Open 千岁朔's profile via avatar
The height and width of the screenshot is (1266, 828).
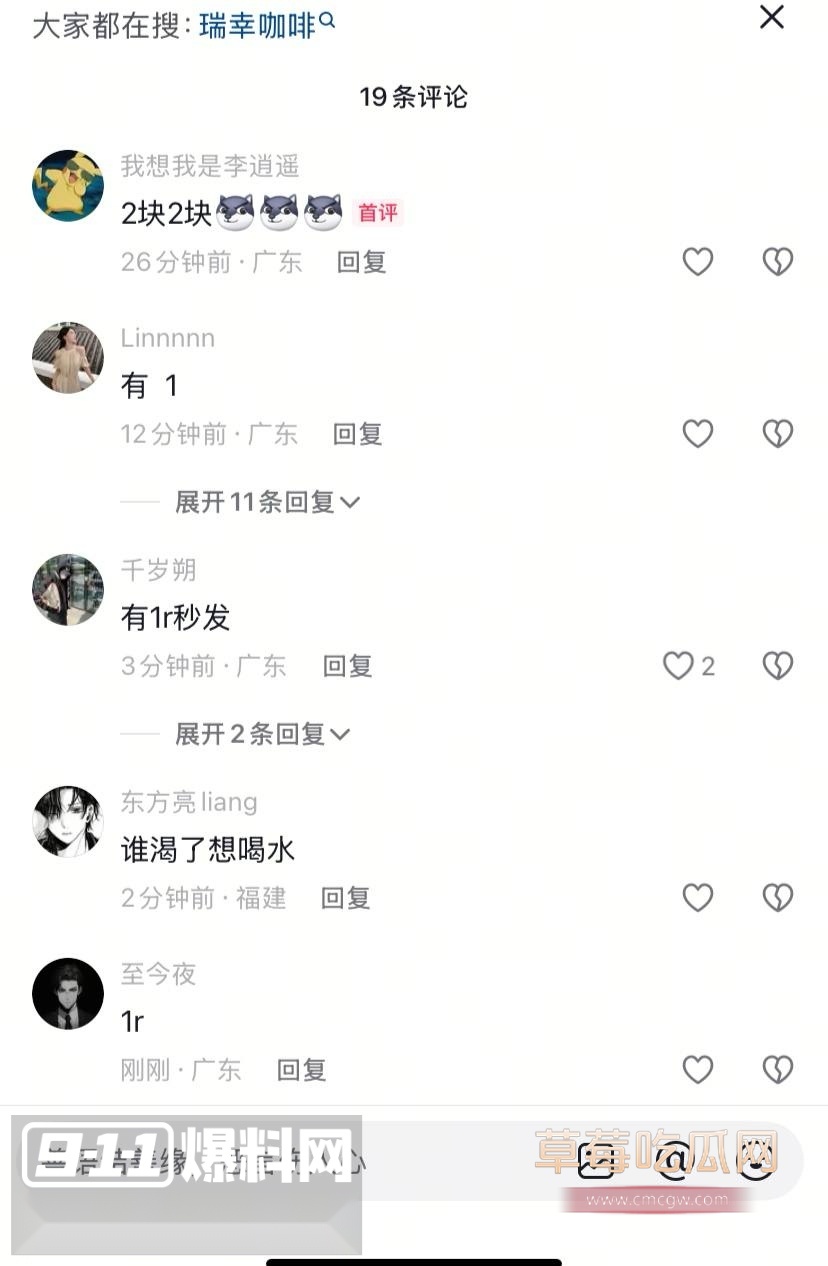coord(67,590)
